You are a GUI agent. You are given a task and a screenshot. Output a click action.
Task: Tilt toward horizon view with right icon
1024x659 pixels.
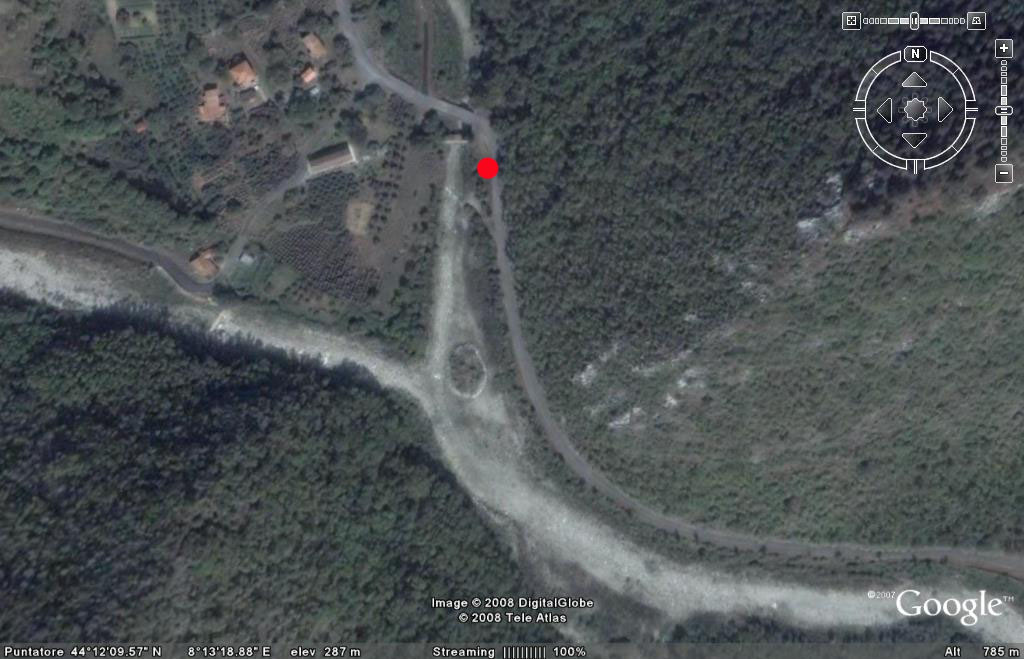coord(977,20)
